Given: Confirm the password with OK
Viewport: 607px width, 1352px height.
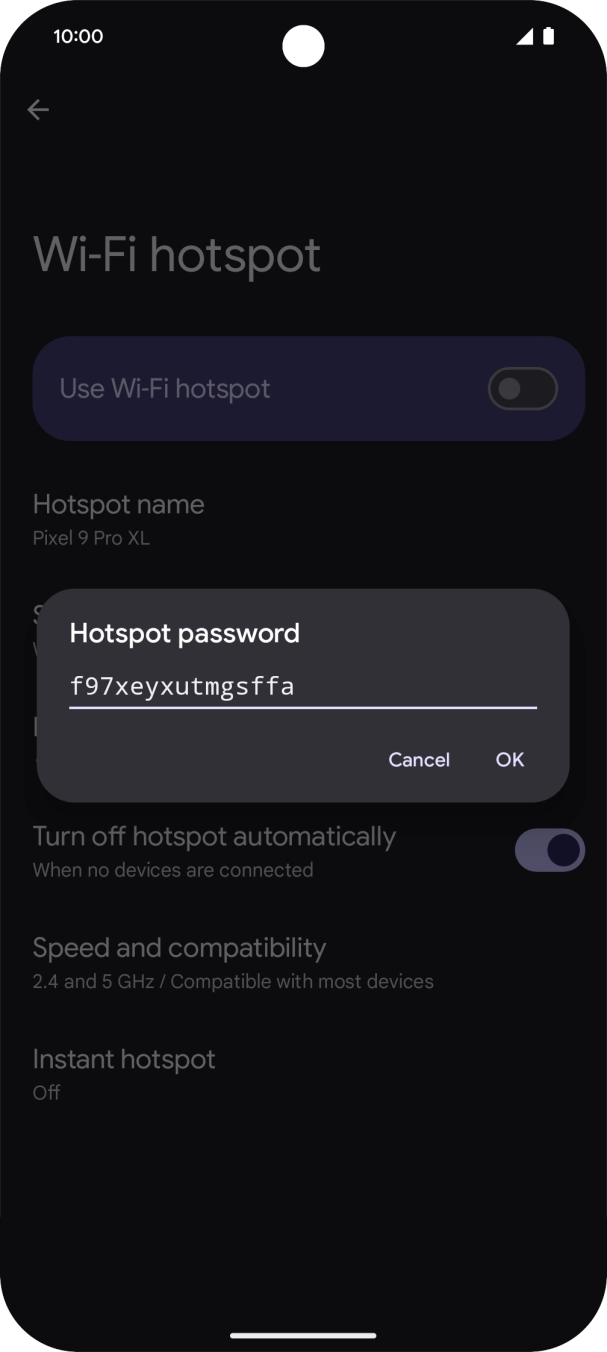Looking at the screenshot, I should tap(509, 760).
